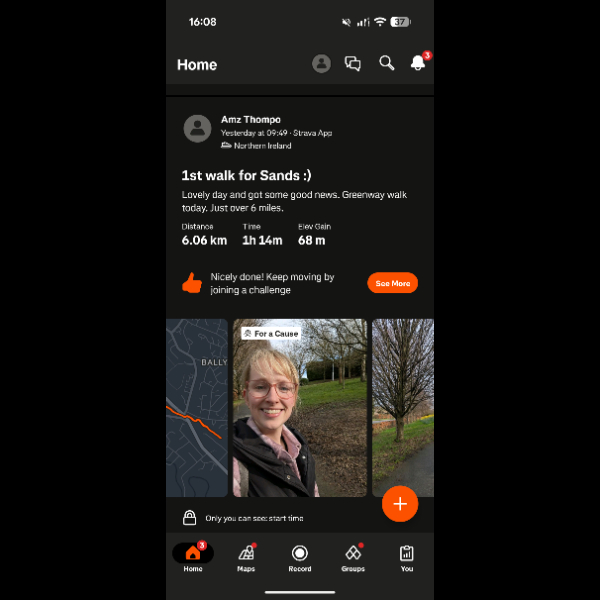The width and height of the screenshot is (600, 600).
Task: Open the search magnifier
Action: [x=386, y=64]
